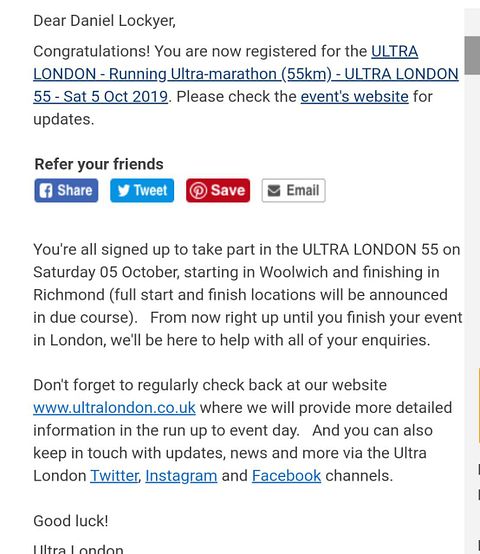The height and width of the screenshot is (554, 480).
Task: Visit www.ultralondon.co.uk link
Action: pyautogui.click(x=114, y=408)
